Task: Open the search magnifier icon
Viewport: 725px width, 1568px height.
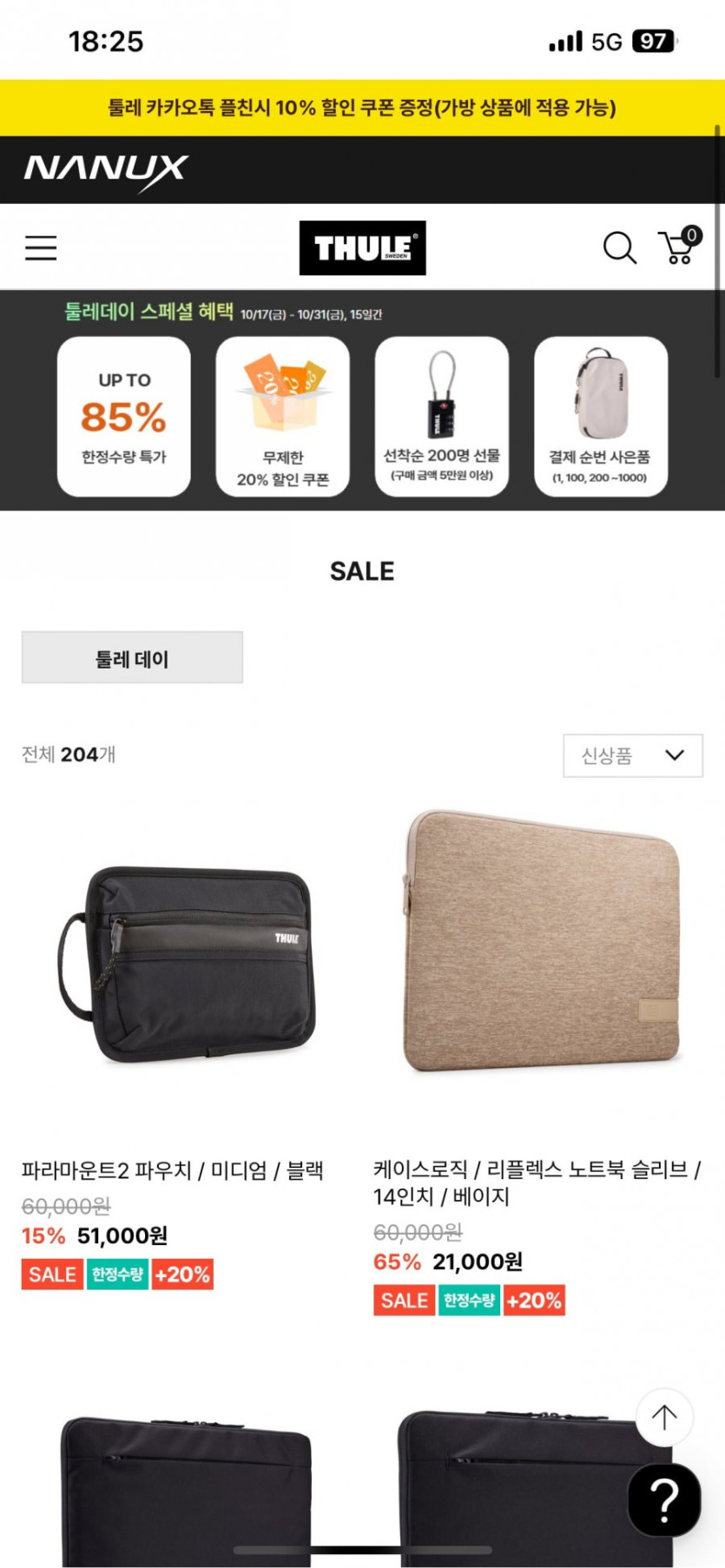Action: point(619,248)
